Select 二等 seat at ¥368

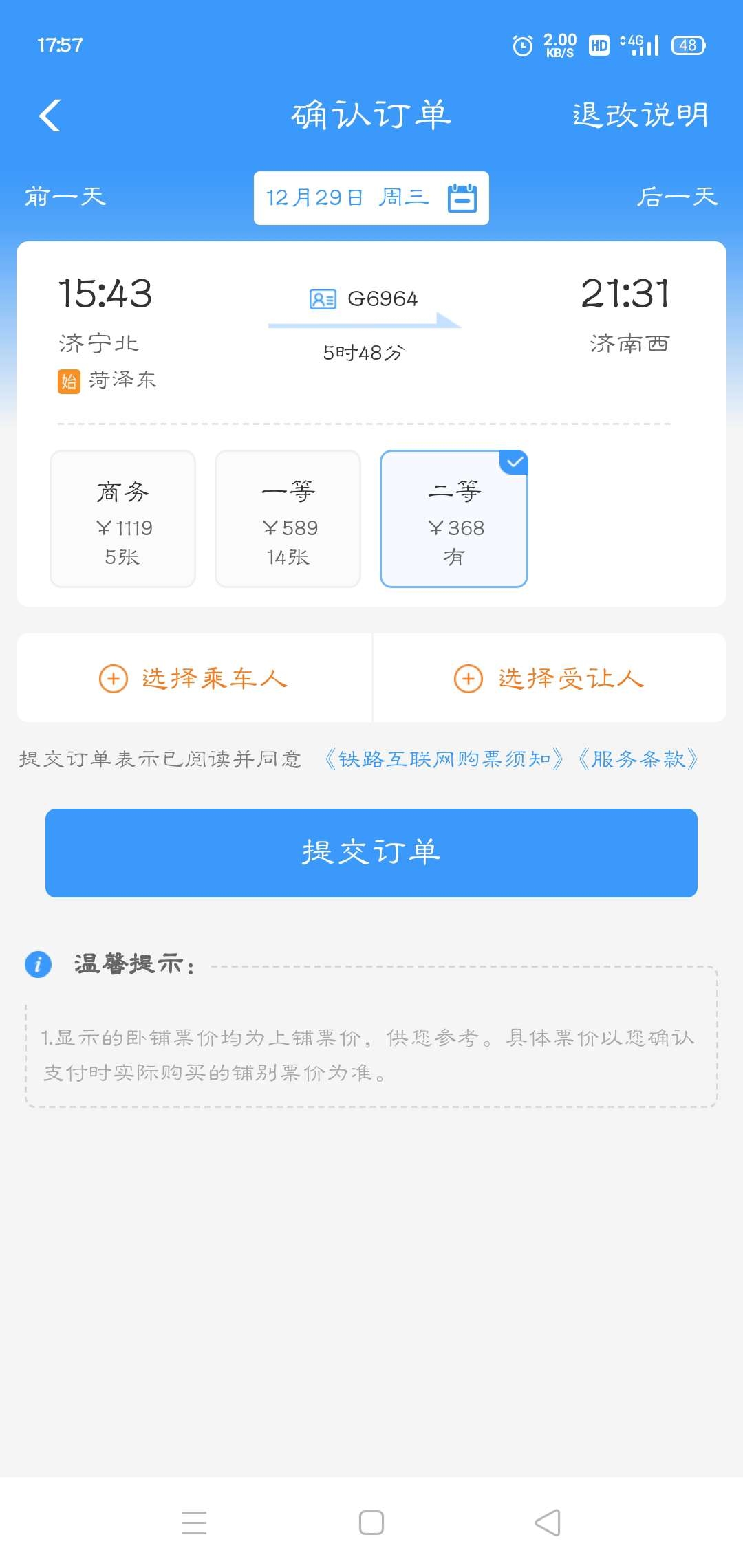coord(454,519)
